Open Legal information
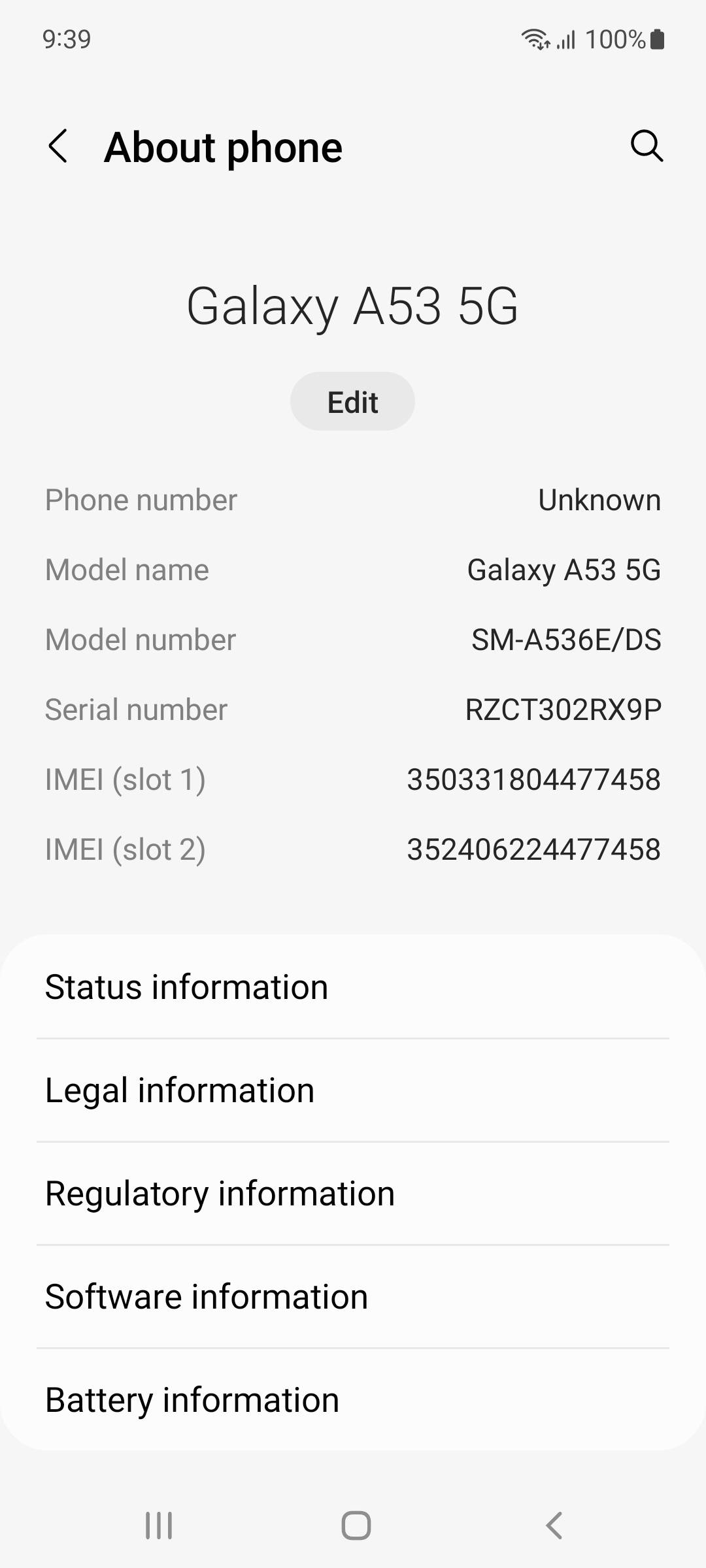 pos(353,1090)
